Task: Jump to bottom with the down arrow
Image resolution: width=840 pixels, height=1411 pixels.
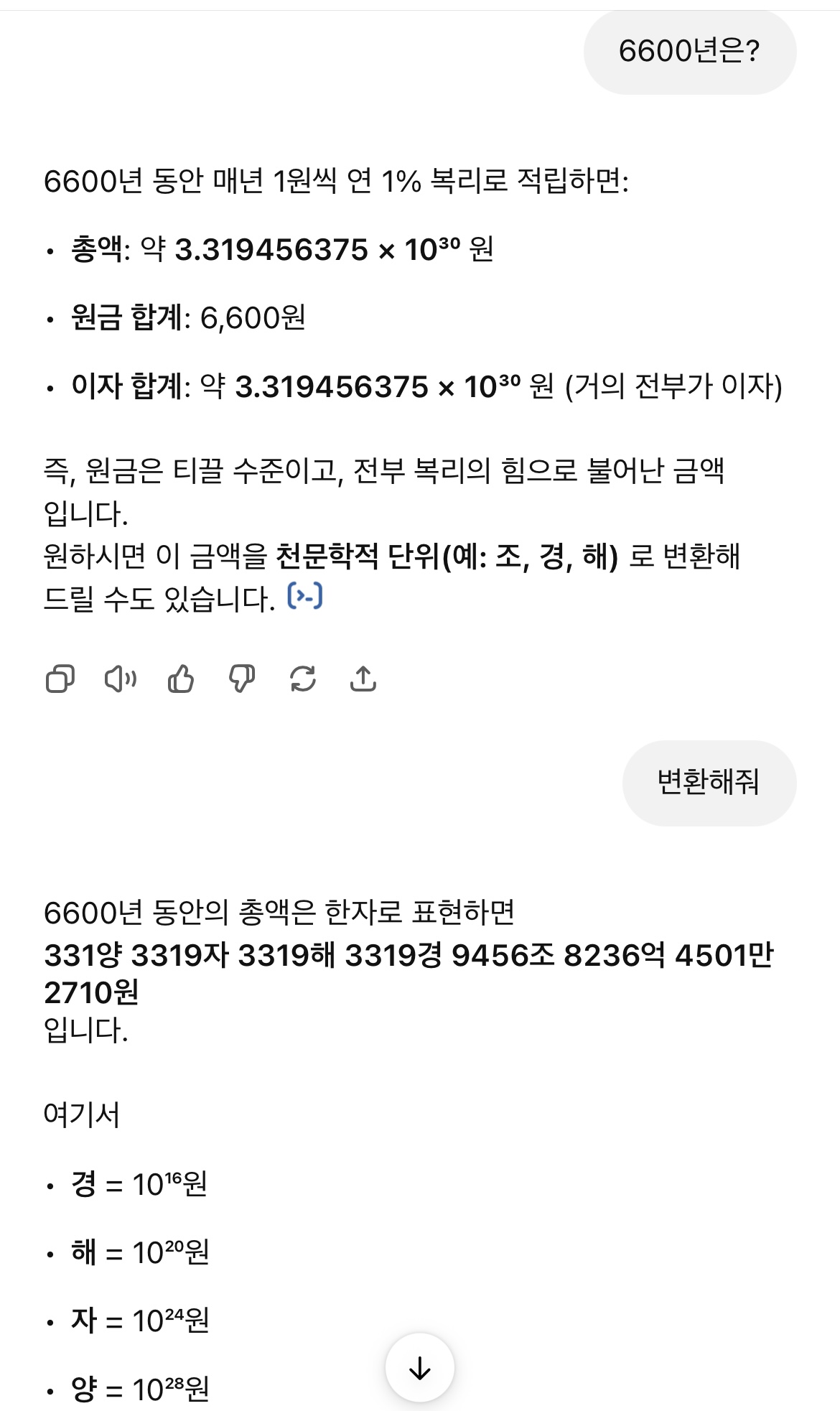Action: pos(420,1368)
